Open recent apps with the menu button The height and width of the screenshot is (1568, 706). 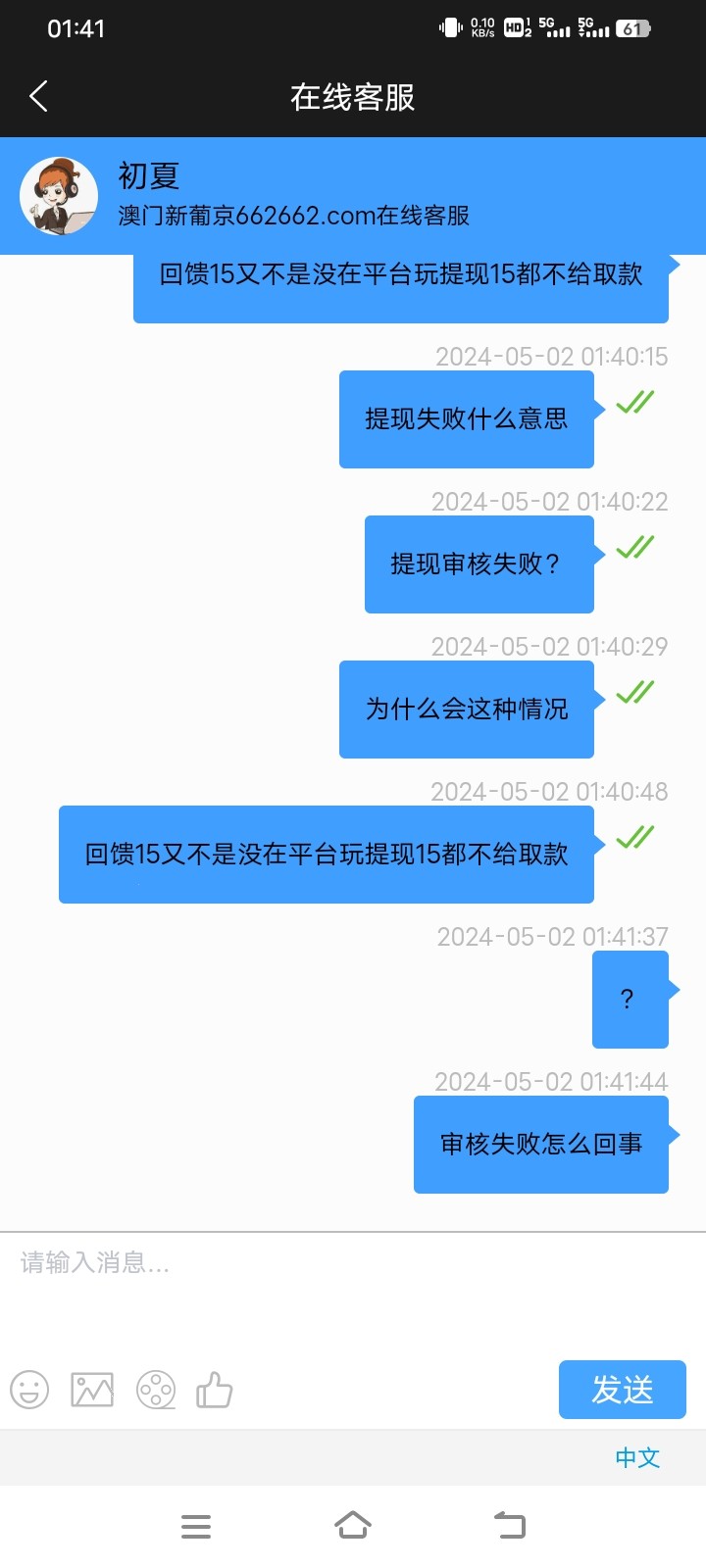tap(196, 1525)
